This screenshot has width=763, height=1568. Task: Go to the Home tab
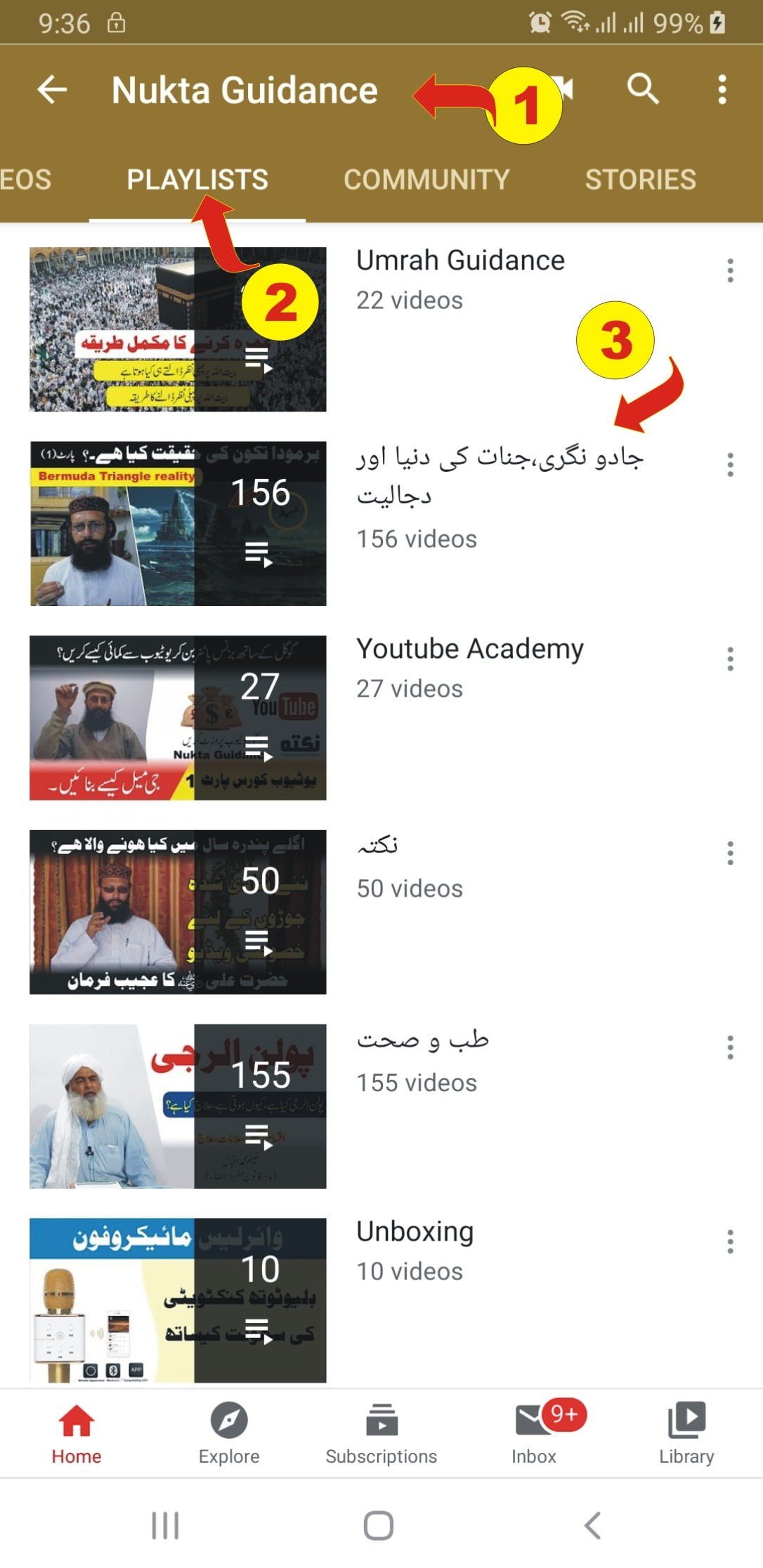76,1434
